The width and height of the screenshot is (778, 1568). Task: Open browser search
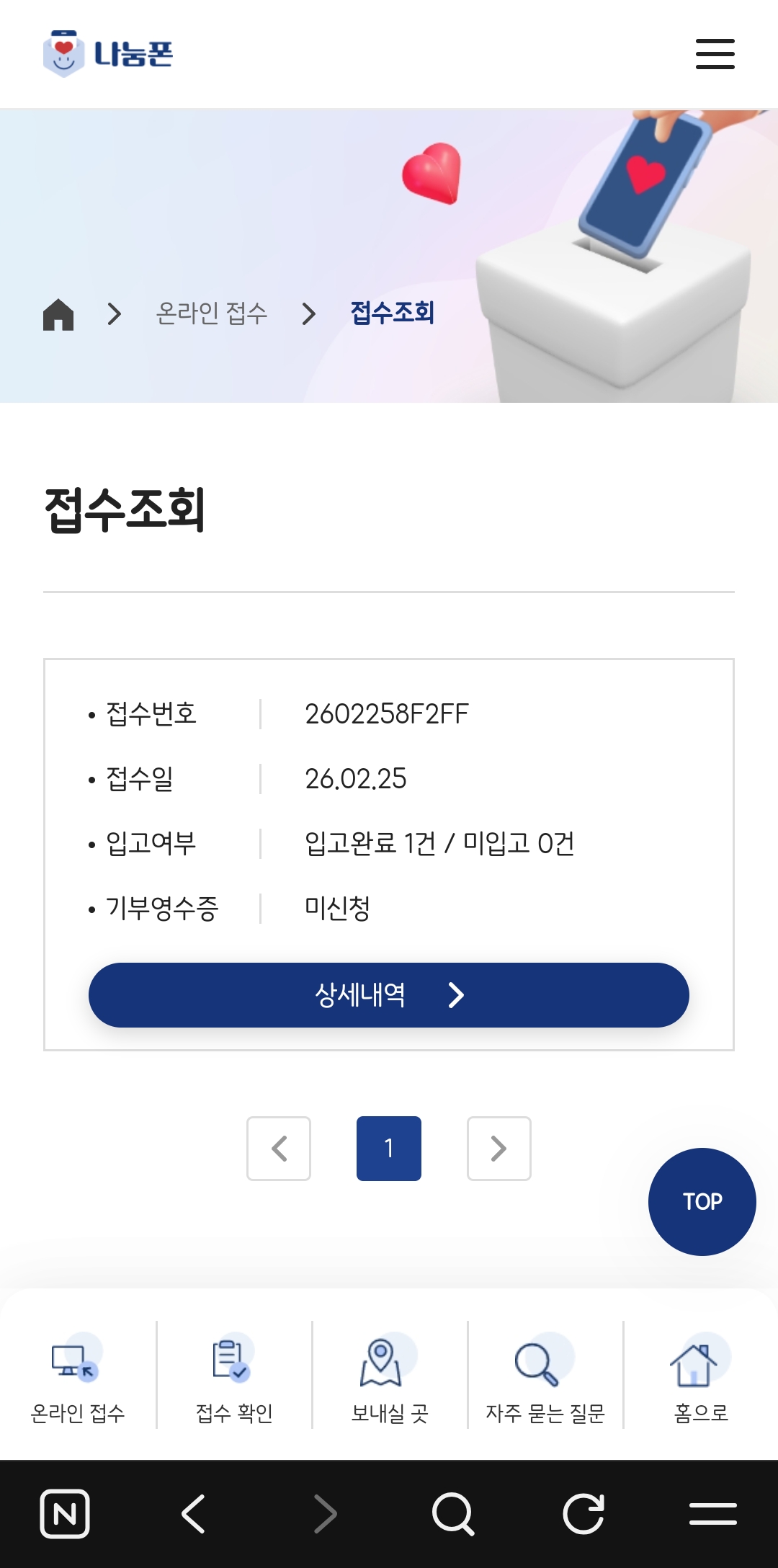click(x=453, y=1514)
